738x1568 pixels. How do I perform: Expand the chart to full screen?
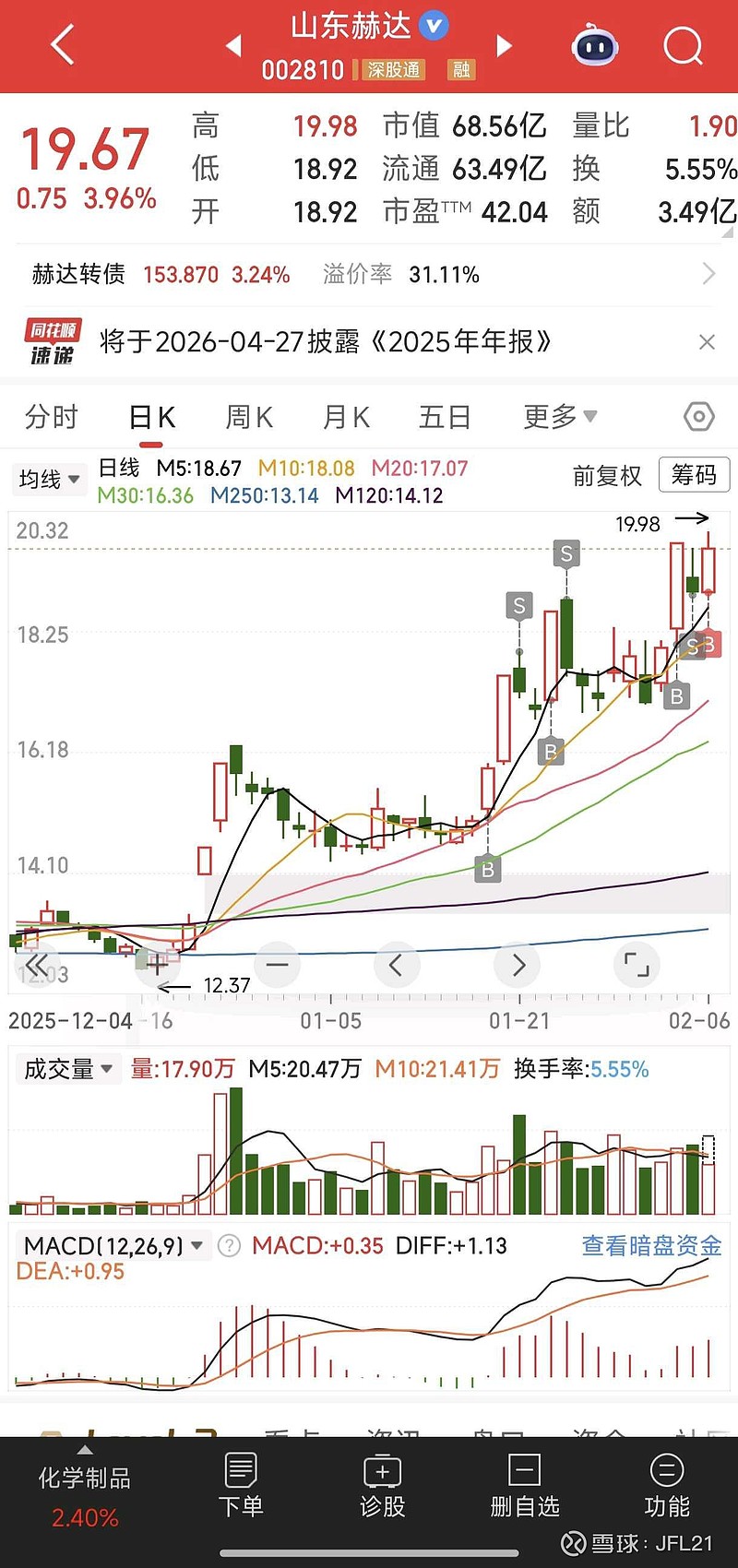[x=637, y=965]
